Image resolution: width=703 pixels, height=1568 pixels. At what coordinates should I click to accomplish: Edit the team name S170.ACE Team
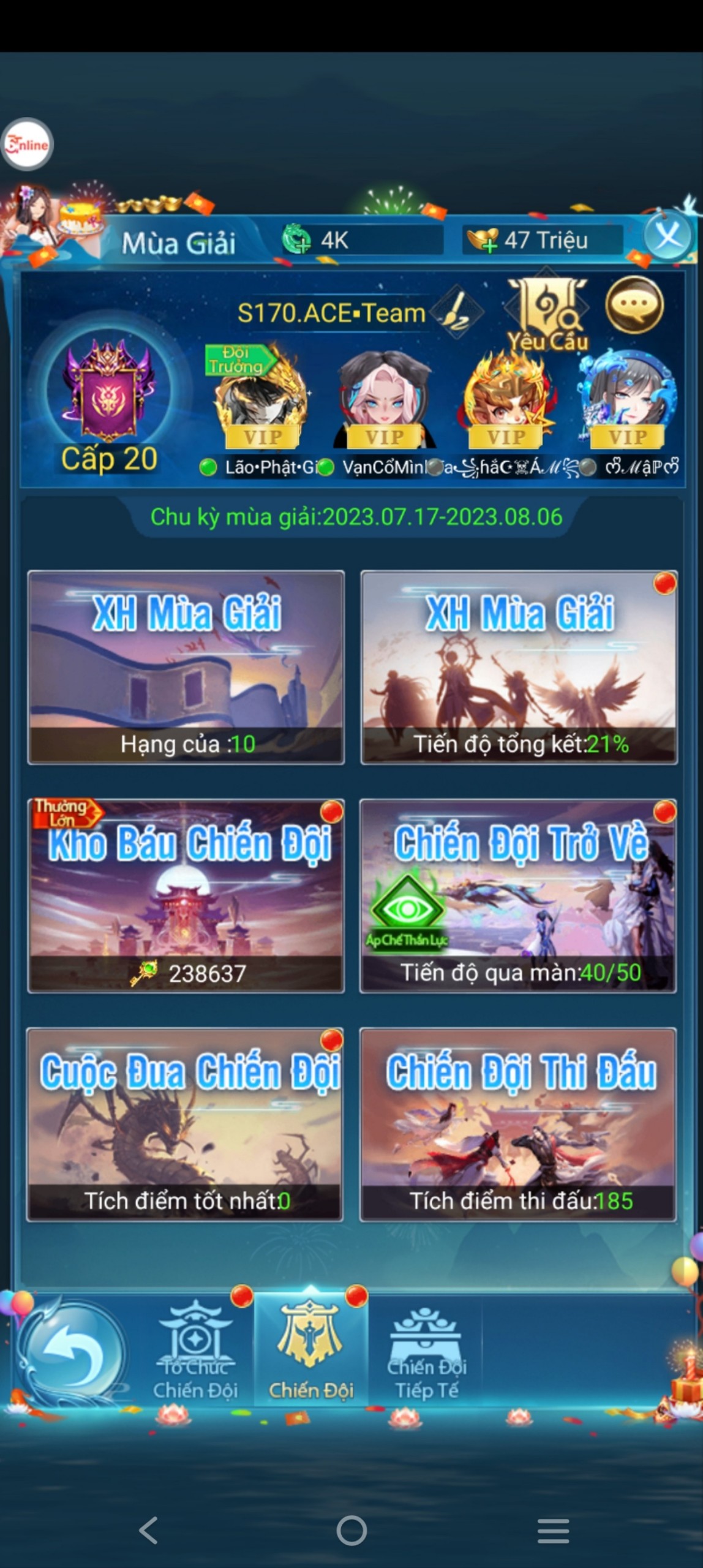[x=457, y=312]
